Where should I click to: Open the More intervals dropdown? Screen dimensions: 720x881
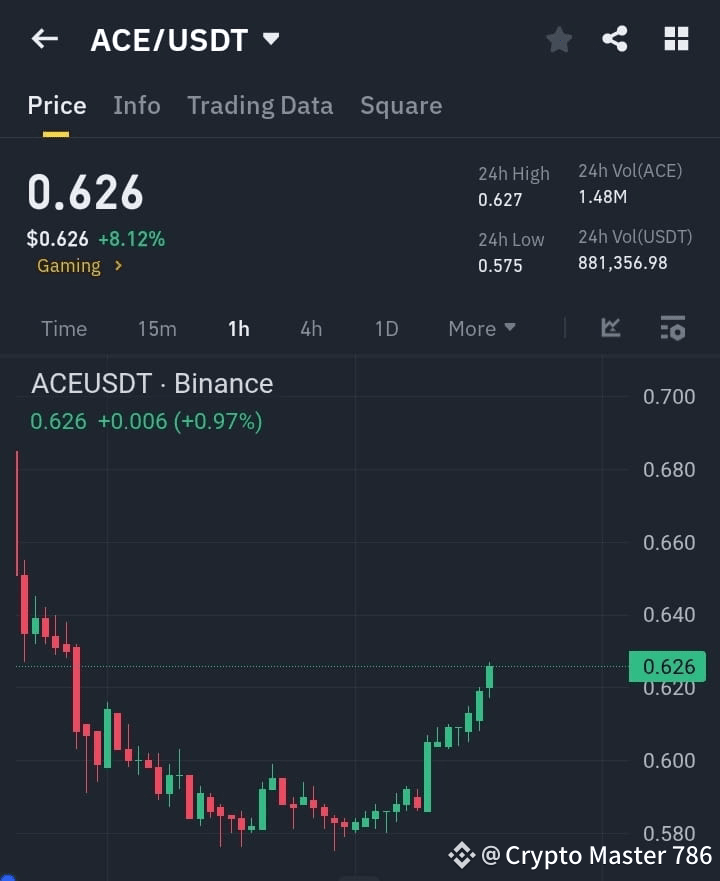[x=481, y=328]
